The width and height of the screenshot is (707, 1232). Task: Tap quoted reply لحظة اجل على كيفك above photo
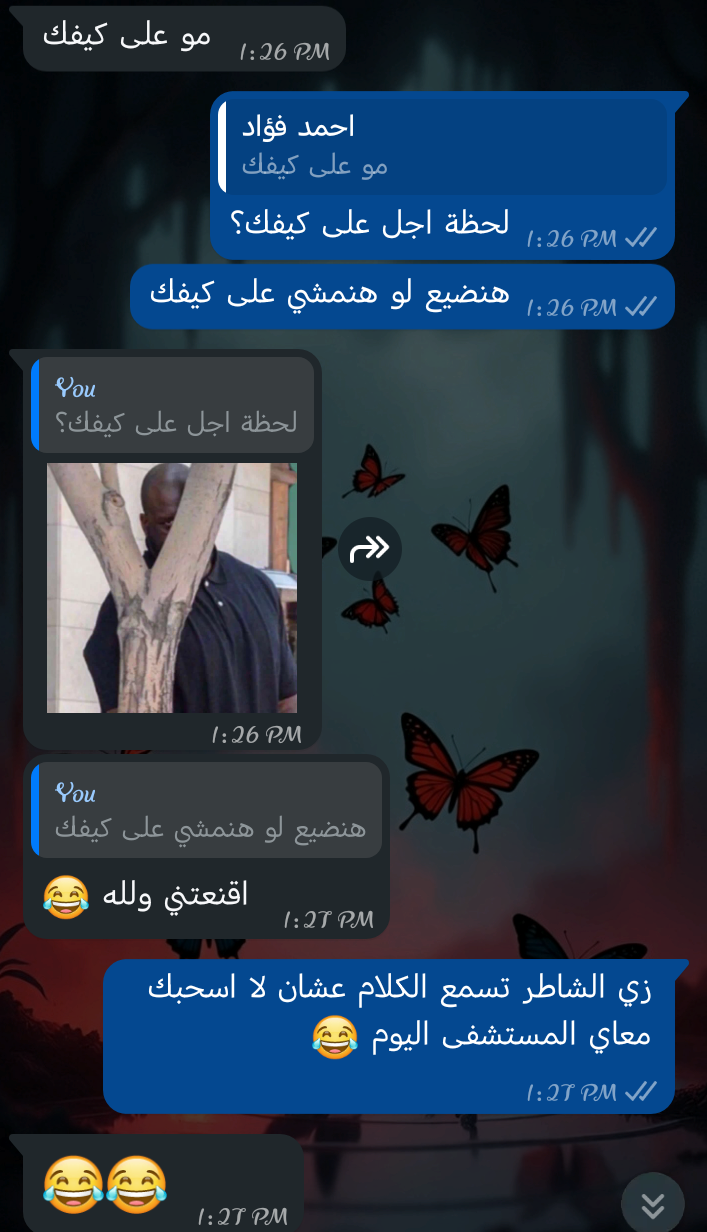tap(172, 405)
